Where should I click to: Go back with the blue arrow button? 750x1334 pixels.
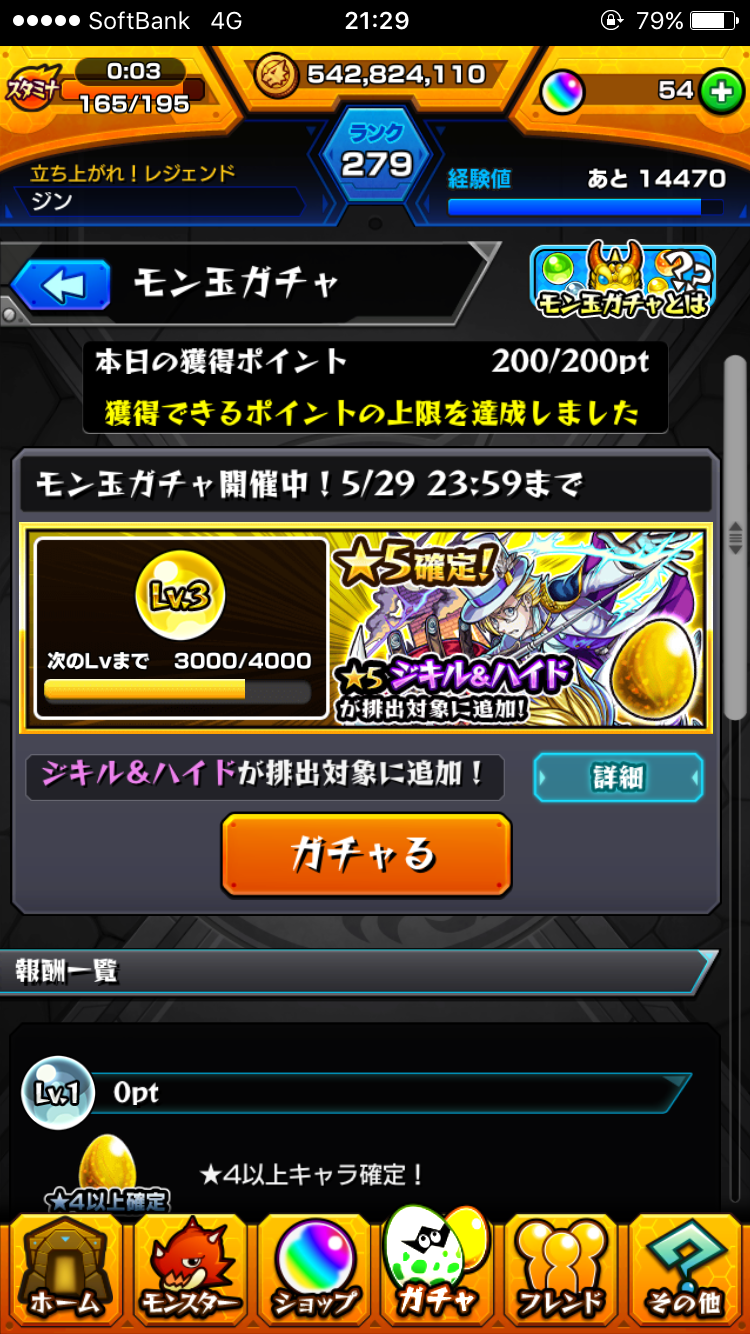point(60,287)
